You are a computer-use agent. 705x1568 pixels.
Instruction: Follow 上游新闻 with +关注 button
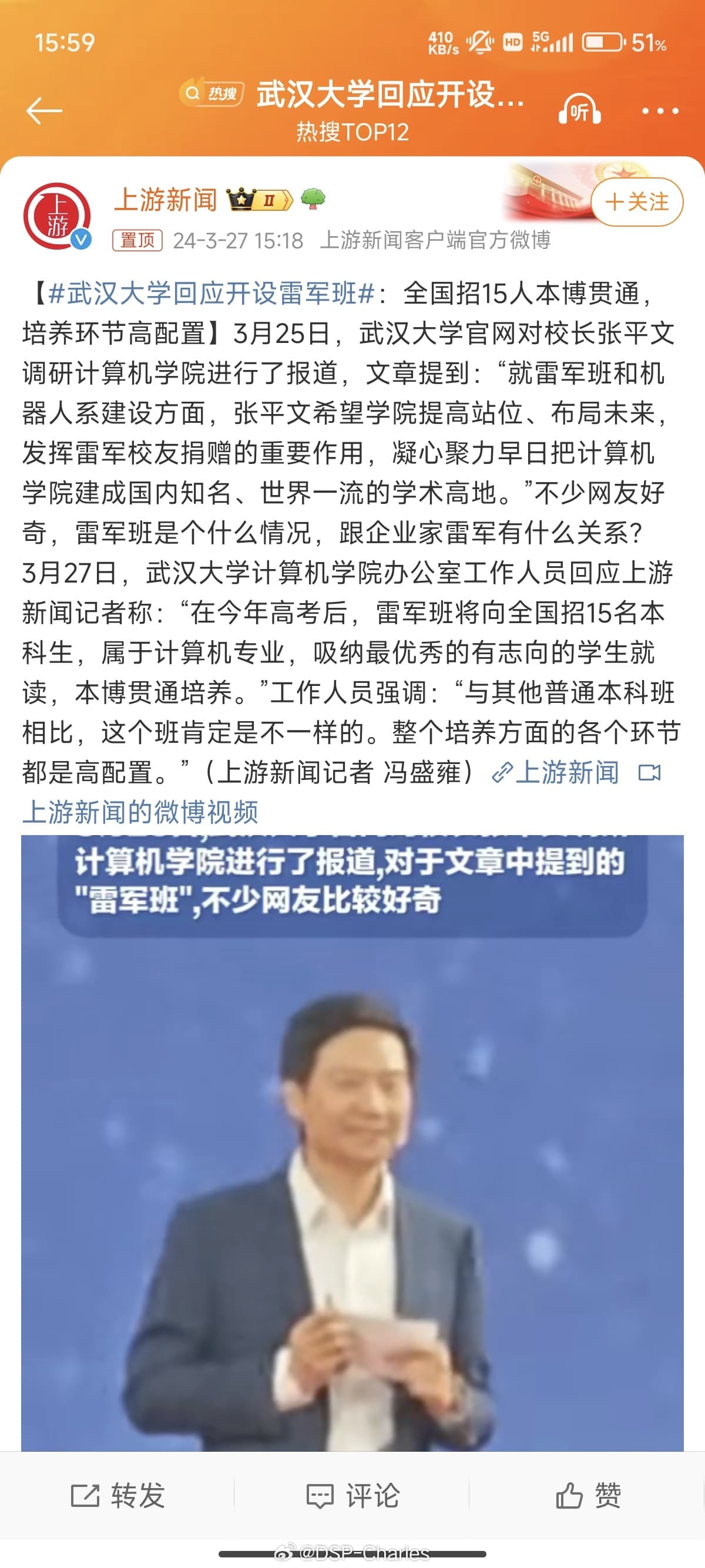tap(637, 201)
